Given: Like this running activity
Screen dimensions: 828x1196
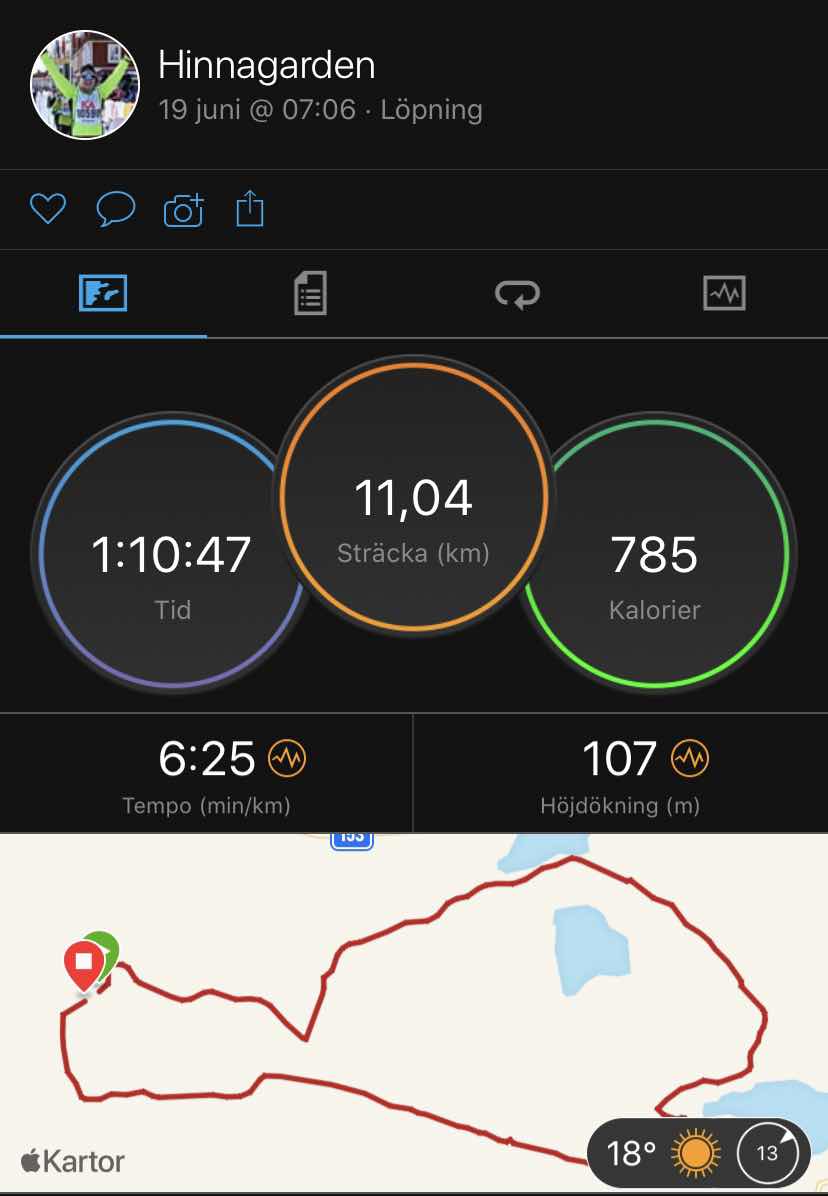Looking at the screenshot, I should (47, 209).
